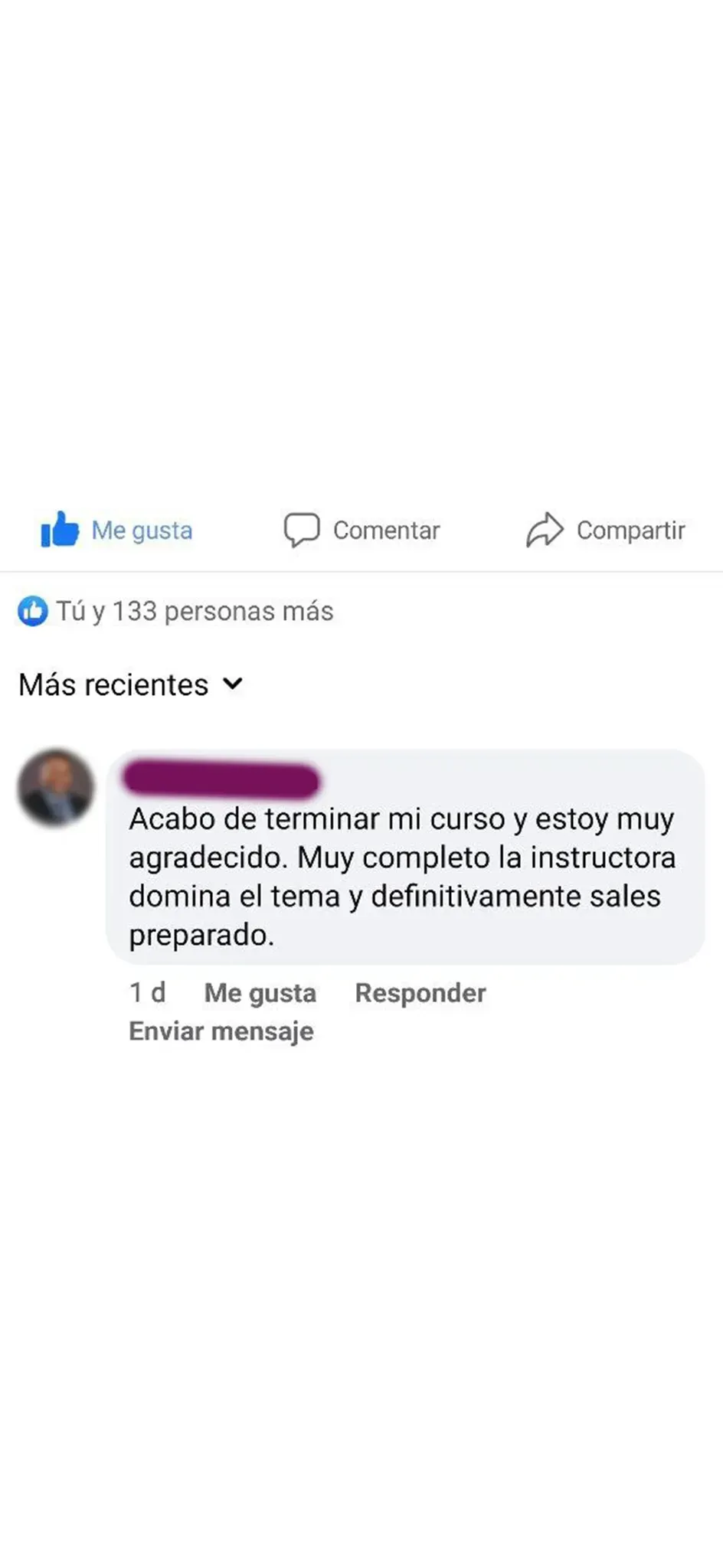Tap the Me gusta thumbs-up on the post
The width and height of the screenshot is (723, 1568).
point(116,530)
